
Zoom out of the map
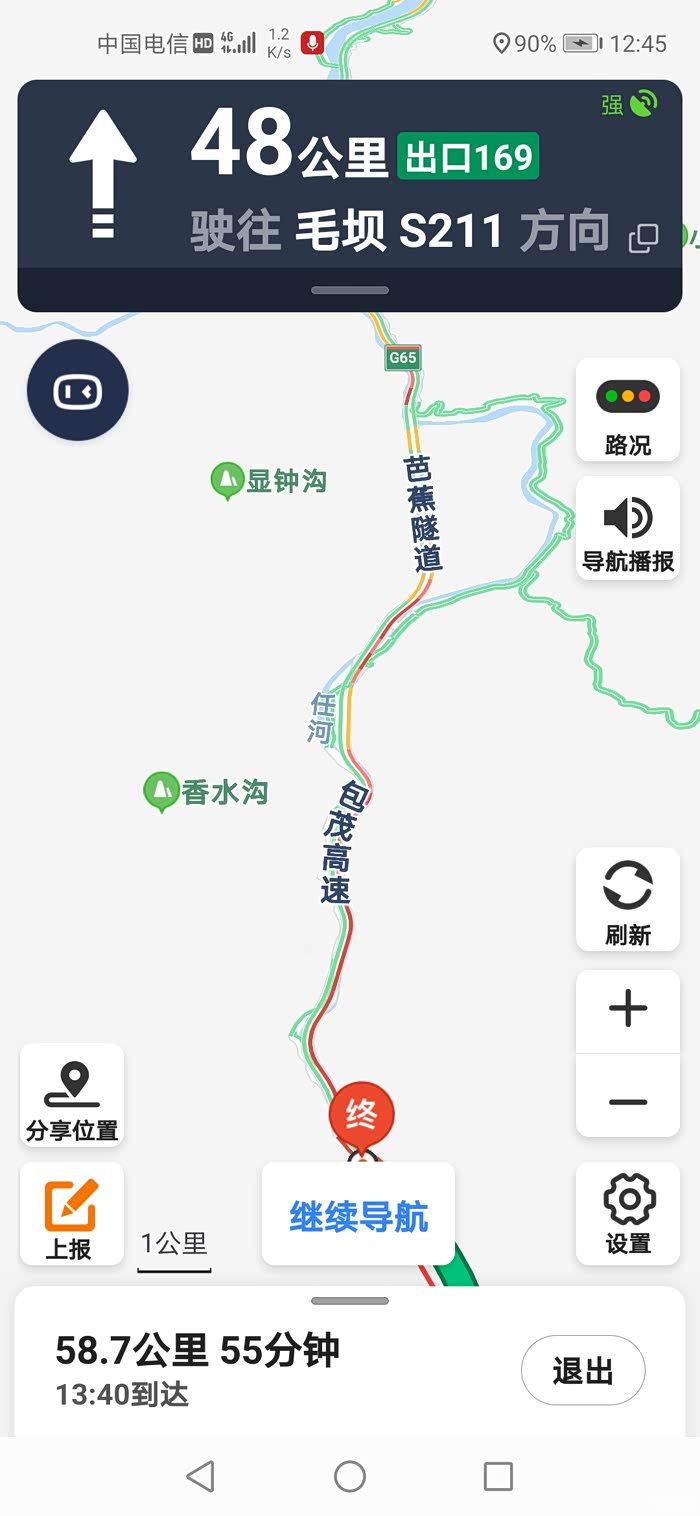click(x=628, y=1101)
